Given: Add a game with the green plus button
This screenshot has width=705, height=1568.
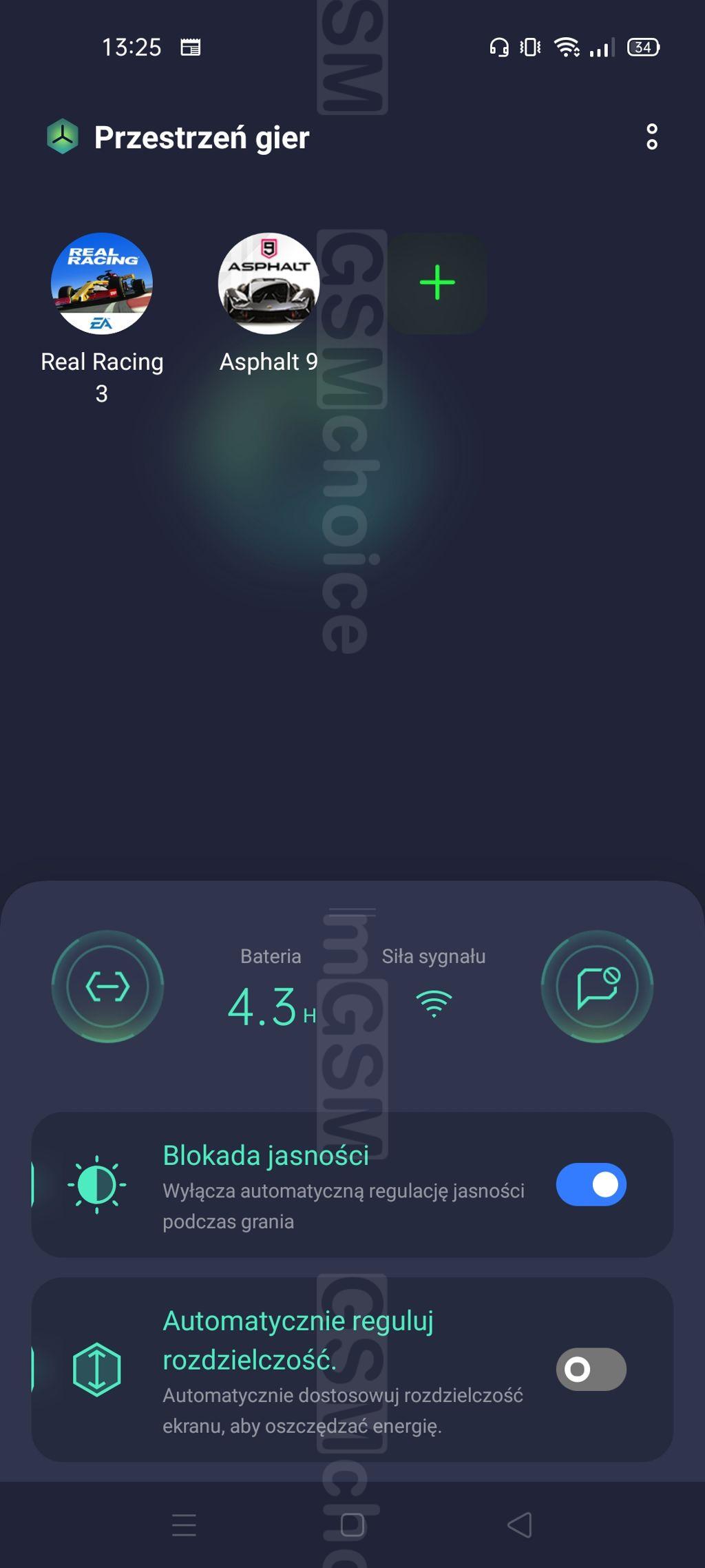Looking at the screenshot, I should coord(437,283).
